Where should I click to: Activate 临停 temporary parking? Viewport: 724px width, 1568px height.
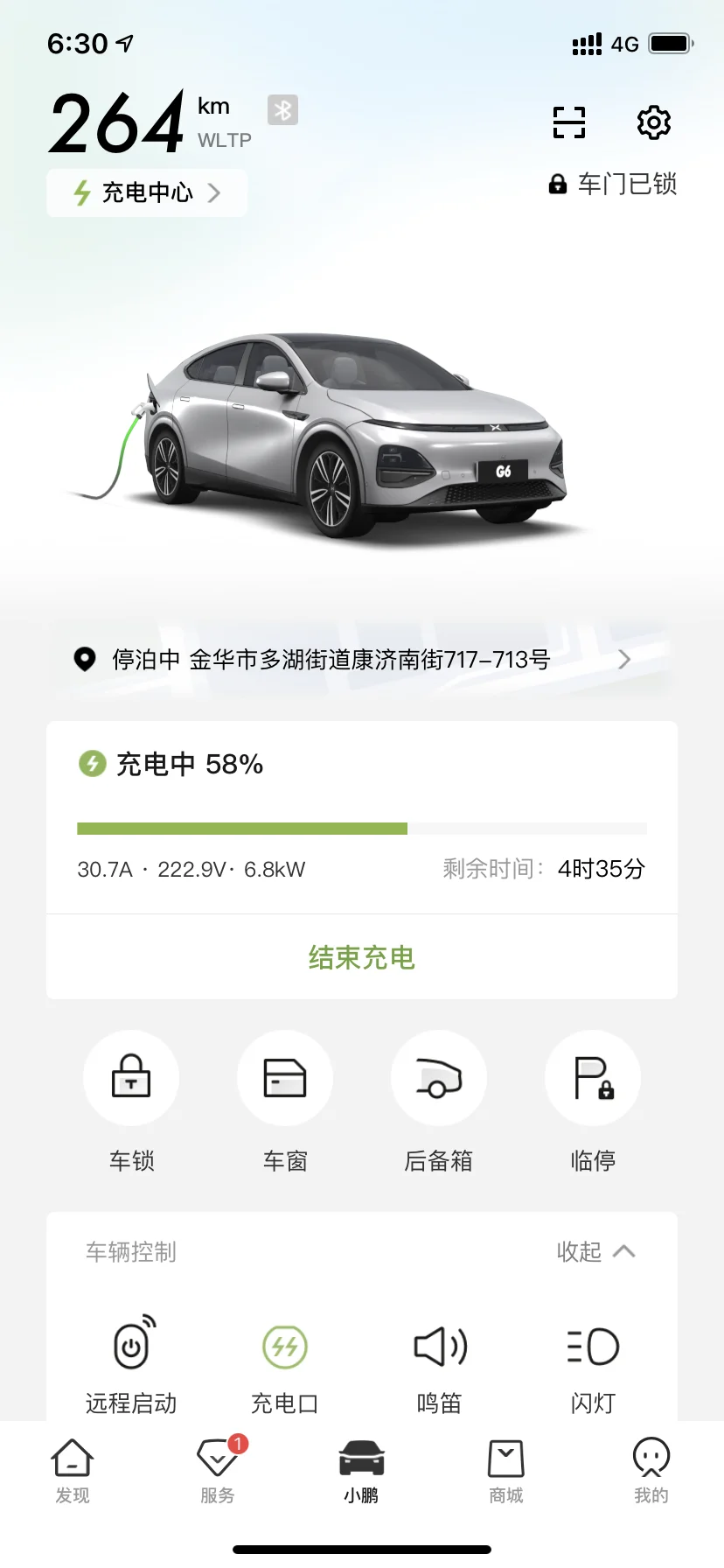[x=593, y=1078]
